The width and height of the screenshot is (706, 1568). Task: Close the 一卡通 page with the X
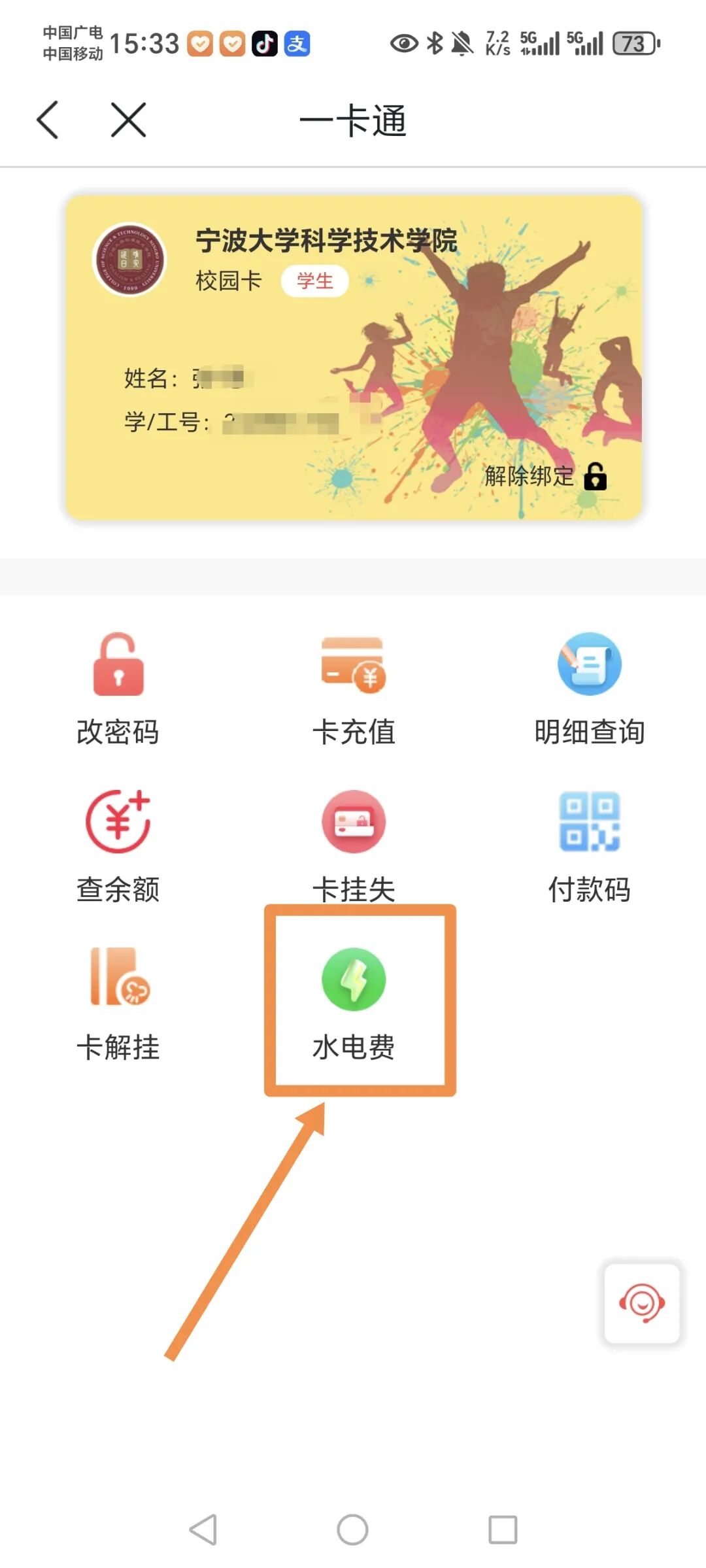tap(128, 120)
